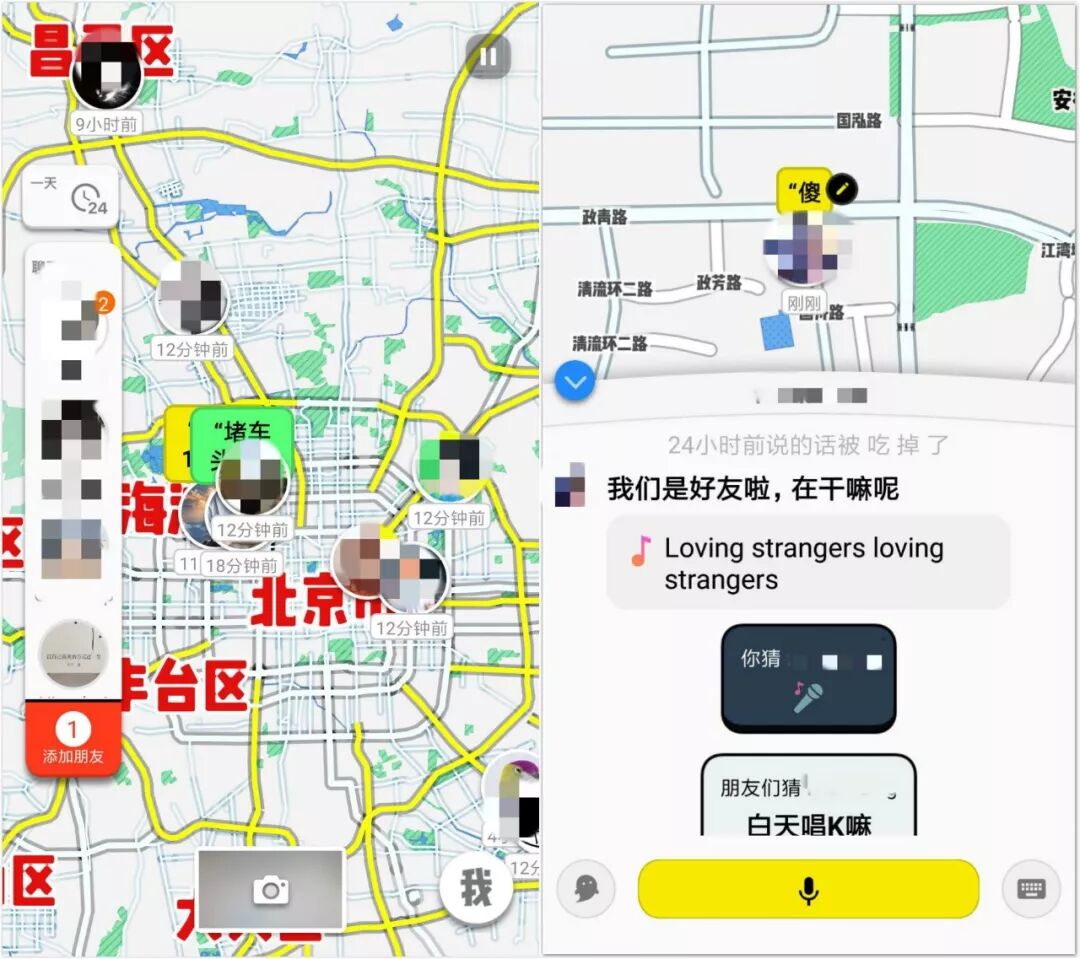Screen dimensions: 1080x959
Task: Pause the map animation
Action: pos(488,57)
